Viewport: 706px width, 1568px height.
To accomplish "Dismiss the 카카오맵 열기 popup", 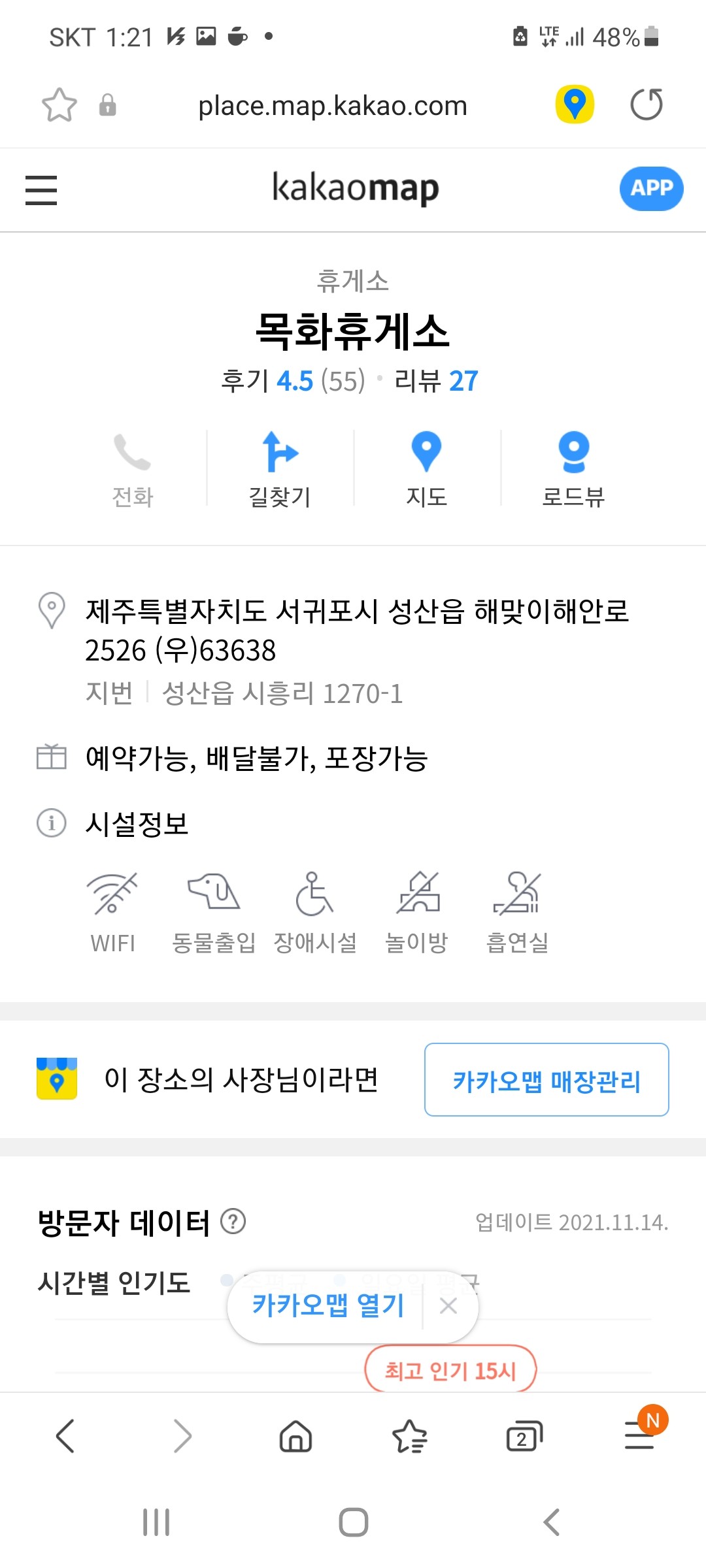I will pyautogui.click(x=448, y=1306).
